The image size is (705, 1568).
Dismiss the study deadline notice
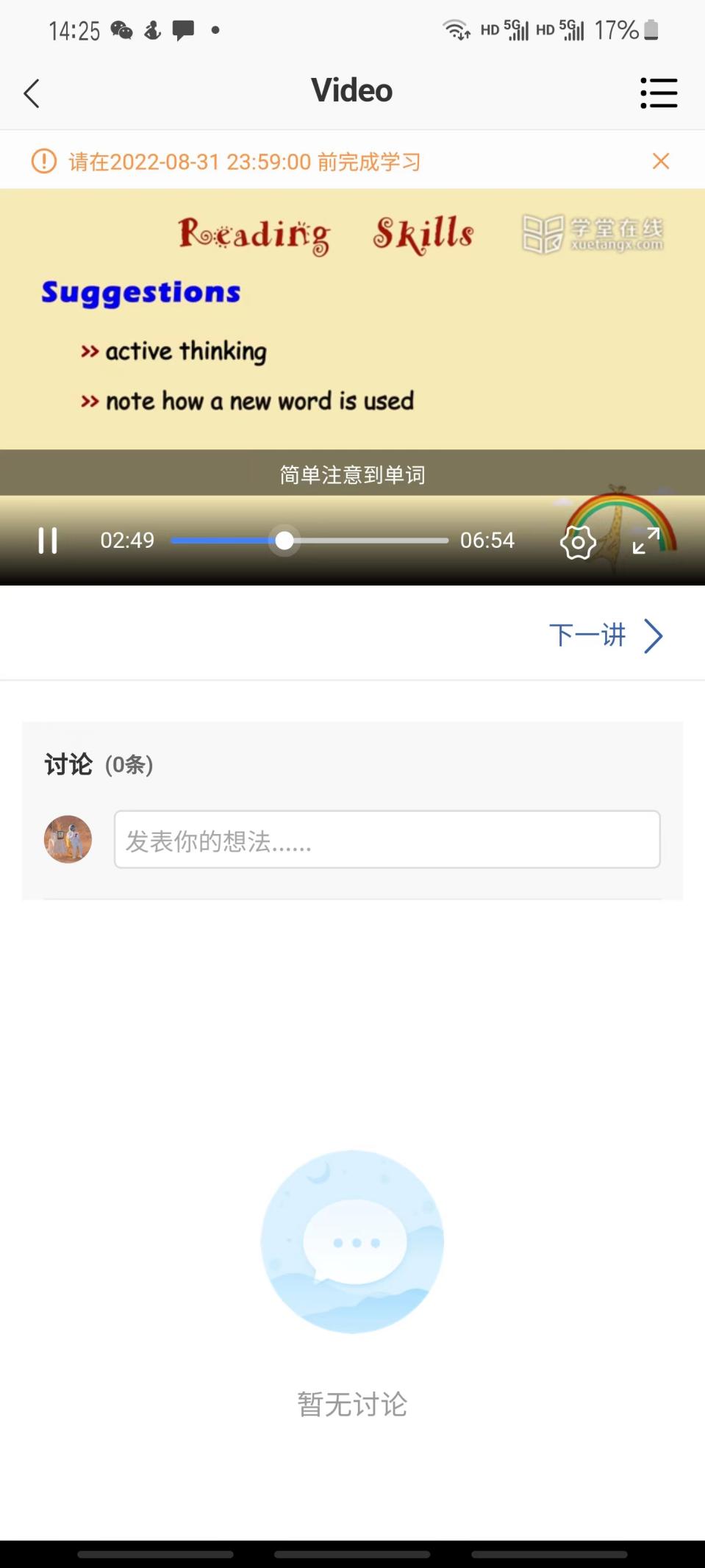(x=660, y=161)
